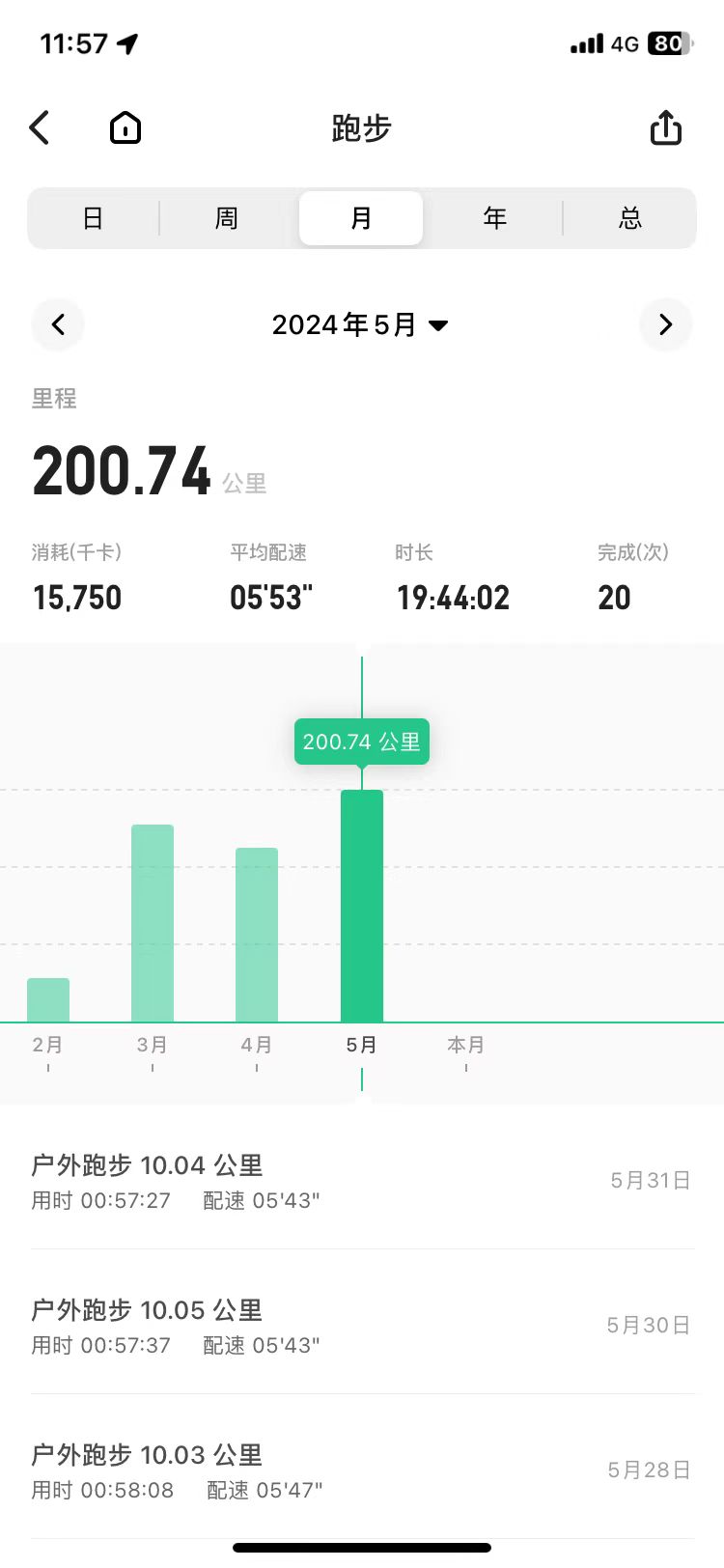Viewport: 724px width, 1568px height.
Task: Select 本月 on the chart axis
Action: click(466, 1046)
